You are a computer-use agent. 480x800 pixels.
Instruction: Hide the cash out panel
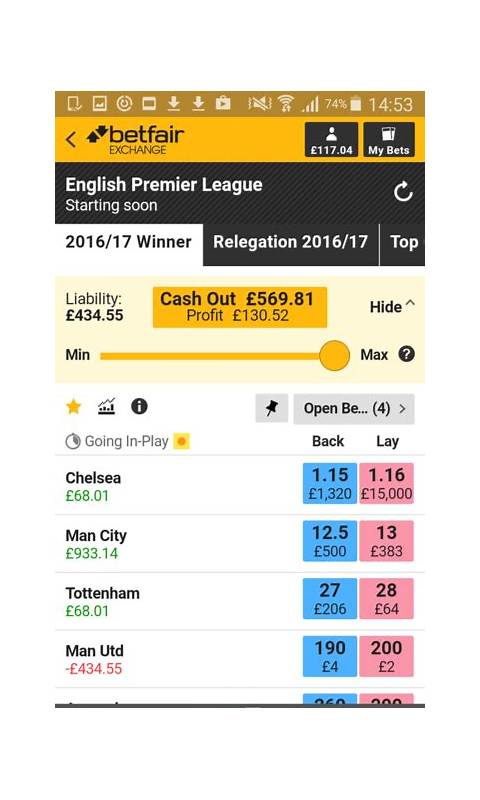click(x=392, y=307)
